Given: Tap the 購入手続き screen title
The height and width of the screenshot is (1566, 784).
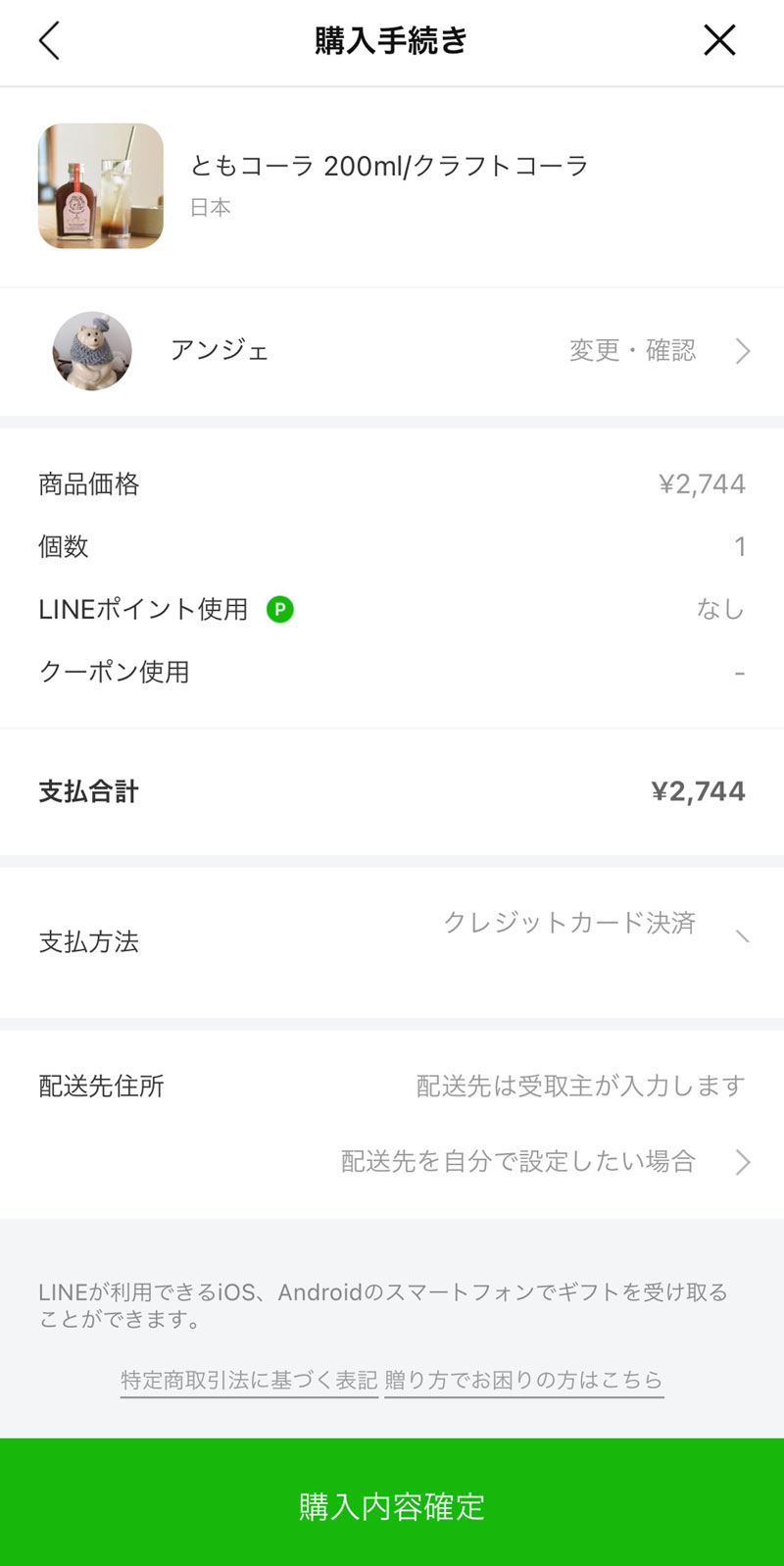Looking at the screenshot, I should pyautogui.click(x=391, y=40).
